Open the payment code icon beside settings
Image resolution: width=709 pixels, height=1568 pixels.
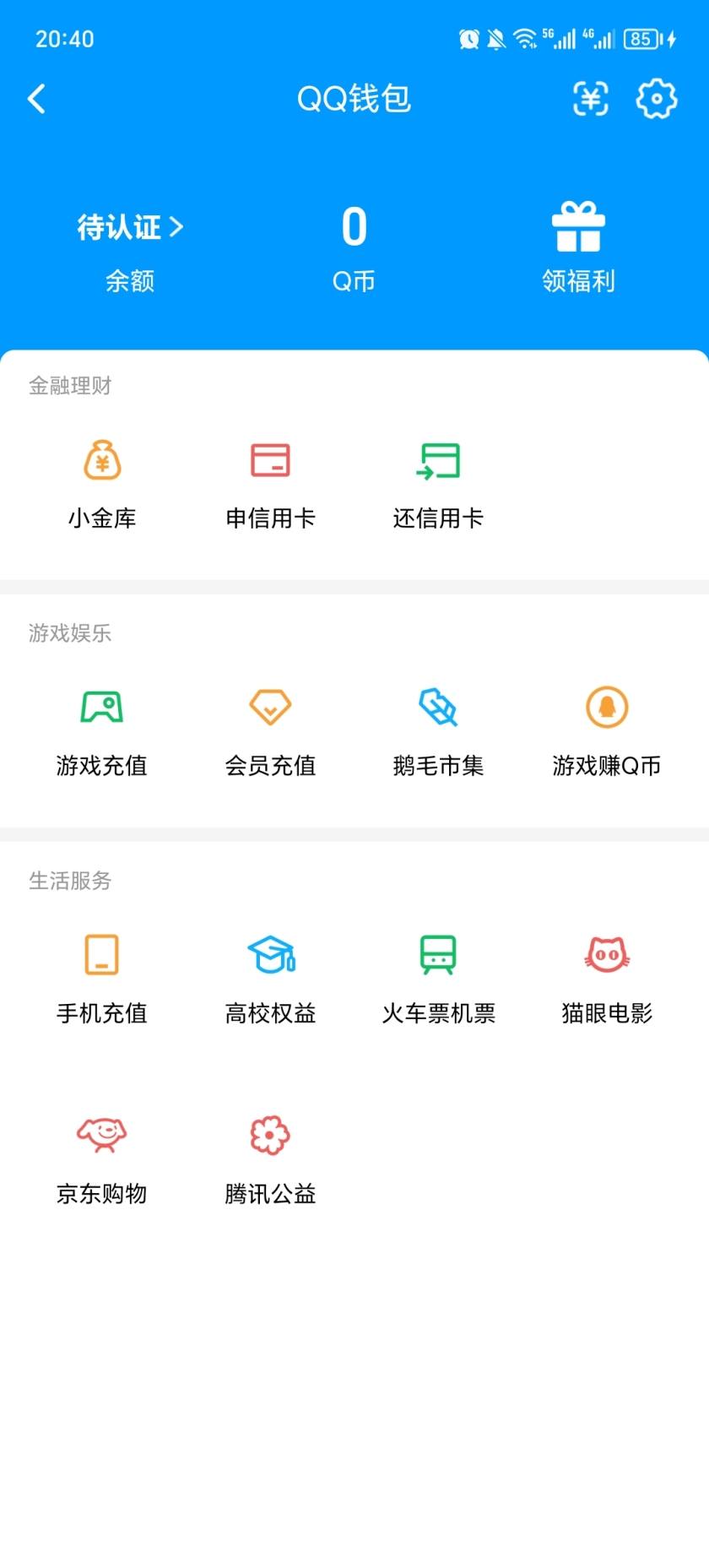[590, 99]
